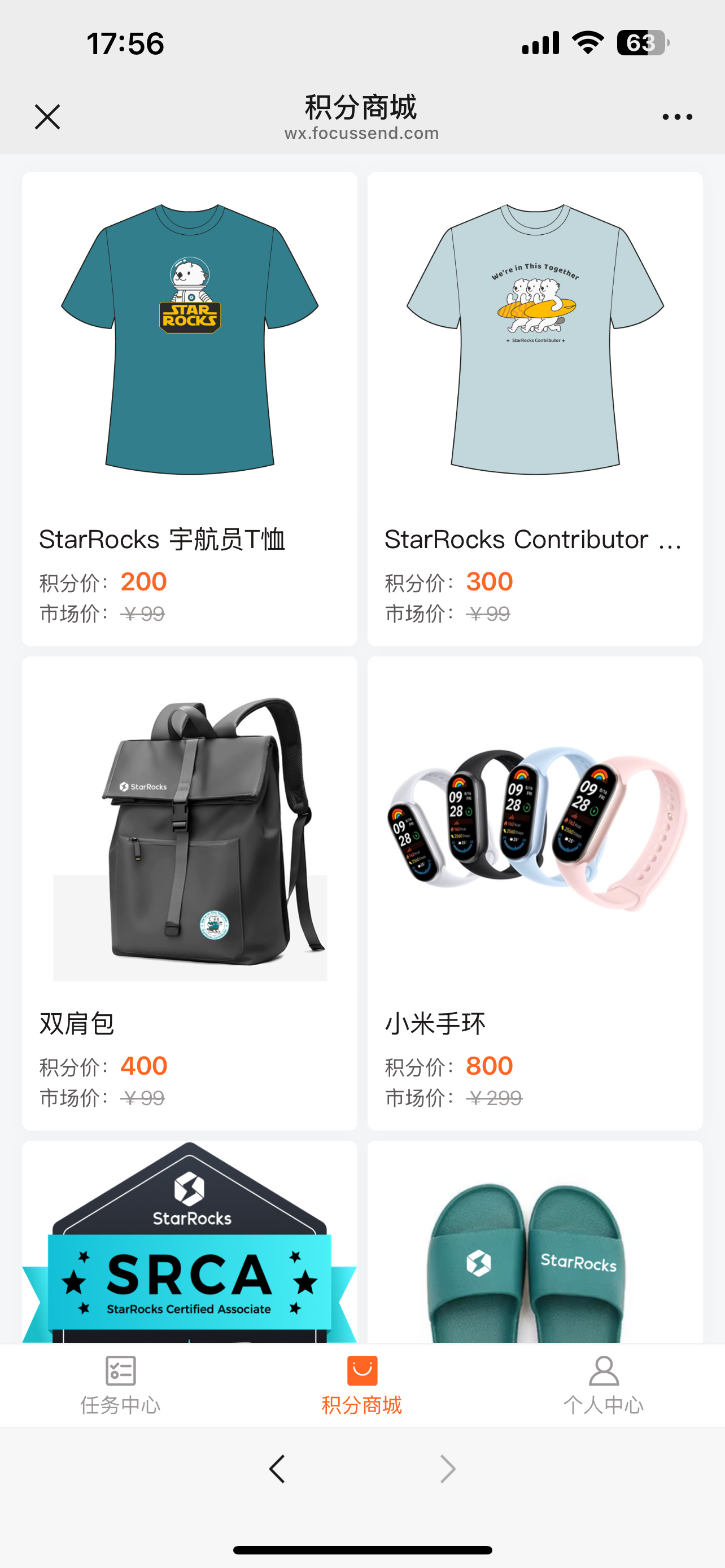725x1568 pixels.
Task: Open the three-dot overflow menu
Action: click(677, 117)
